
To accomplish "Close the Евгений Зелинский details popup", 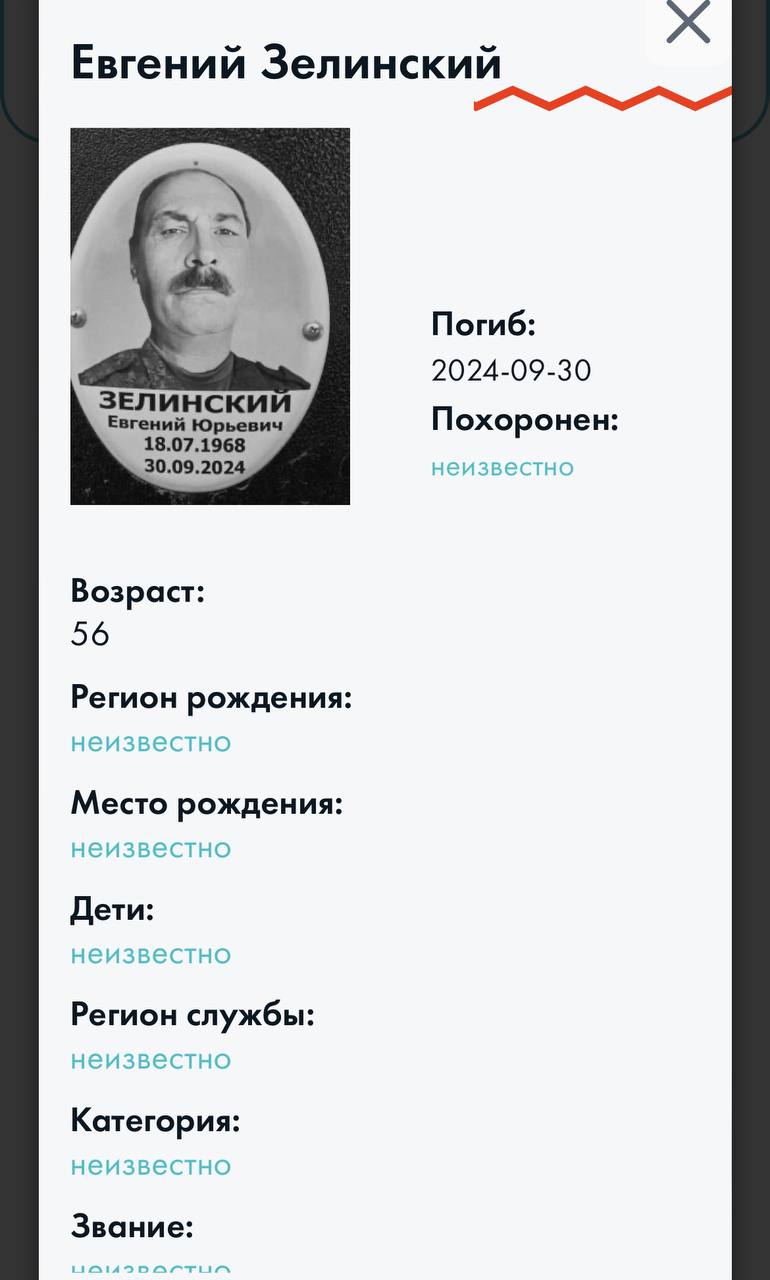I will (x=688, y=22).
